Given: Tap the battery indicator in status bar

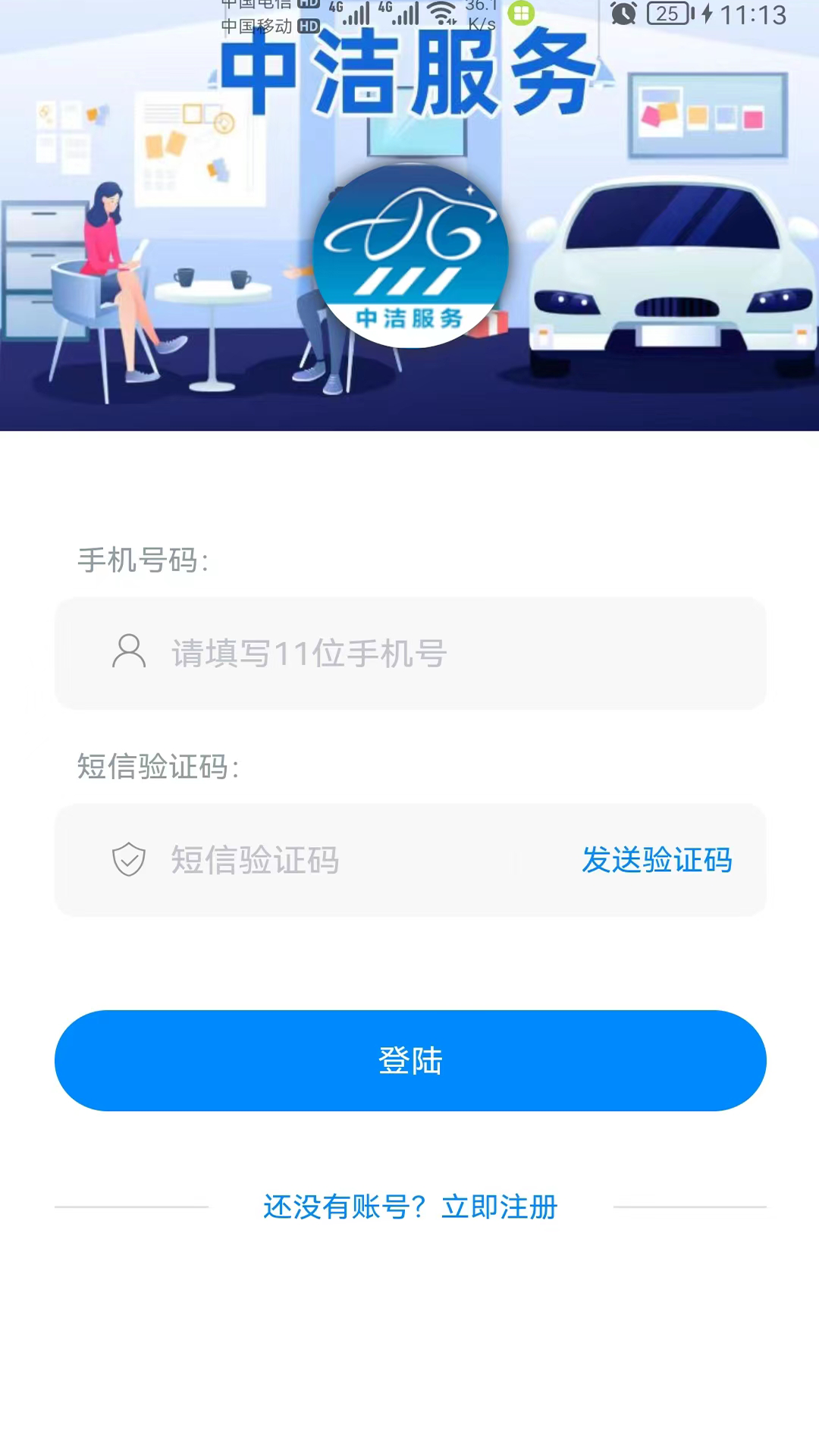Looking at the screenshot, I should (667, 14).
